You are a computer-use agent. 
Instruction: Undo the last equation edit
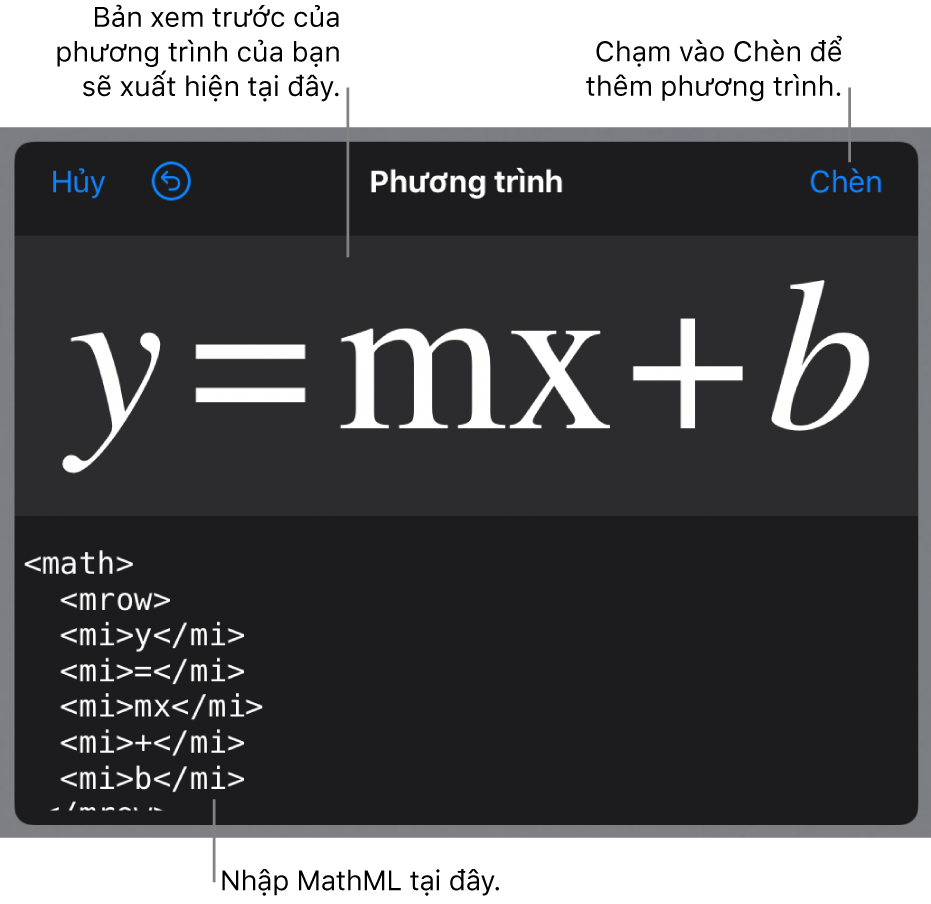pos(171,182)
